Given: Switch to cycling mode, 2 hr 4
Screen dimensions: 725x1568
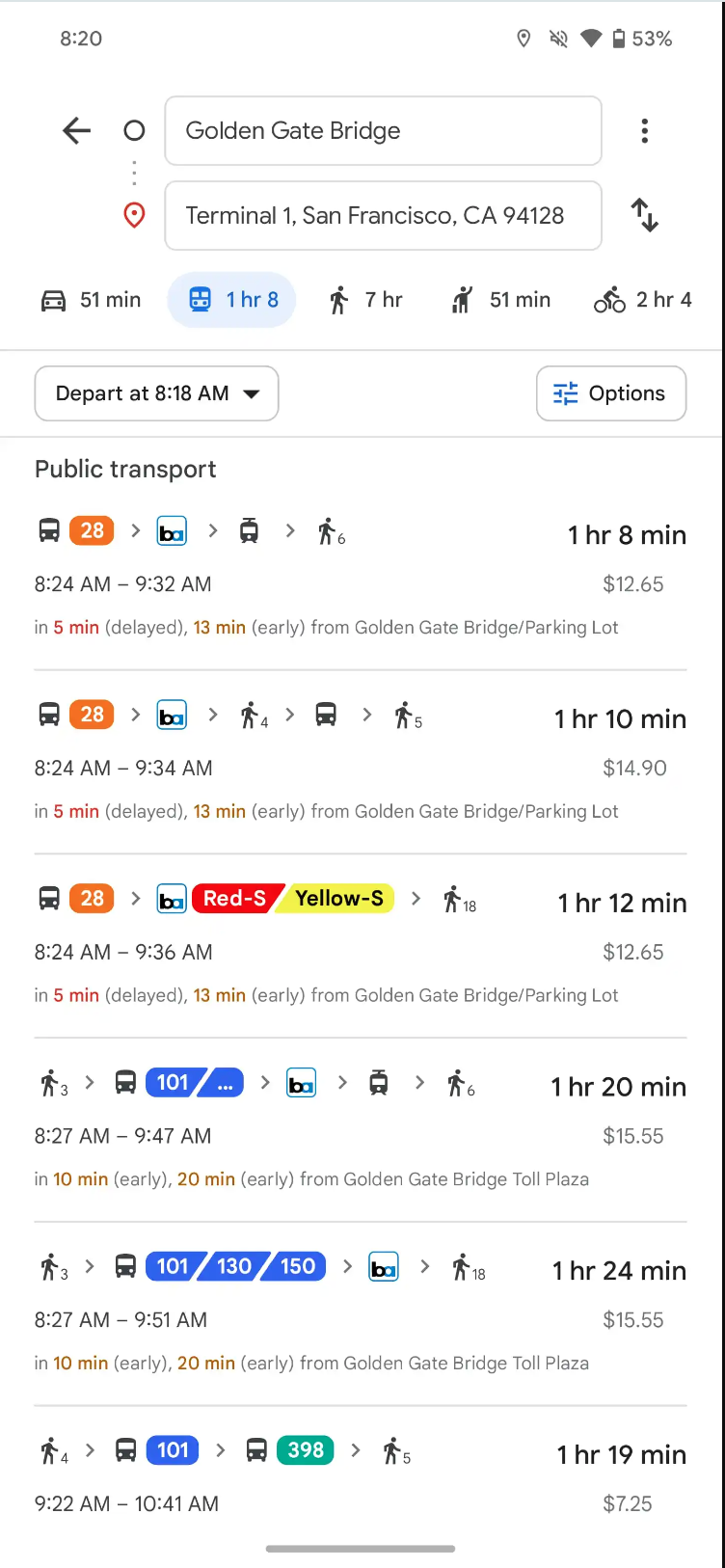Looking at the screenshot, I should (642, 300).
